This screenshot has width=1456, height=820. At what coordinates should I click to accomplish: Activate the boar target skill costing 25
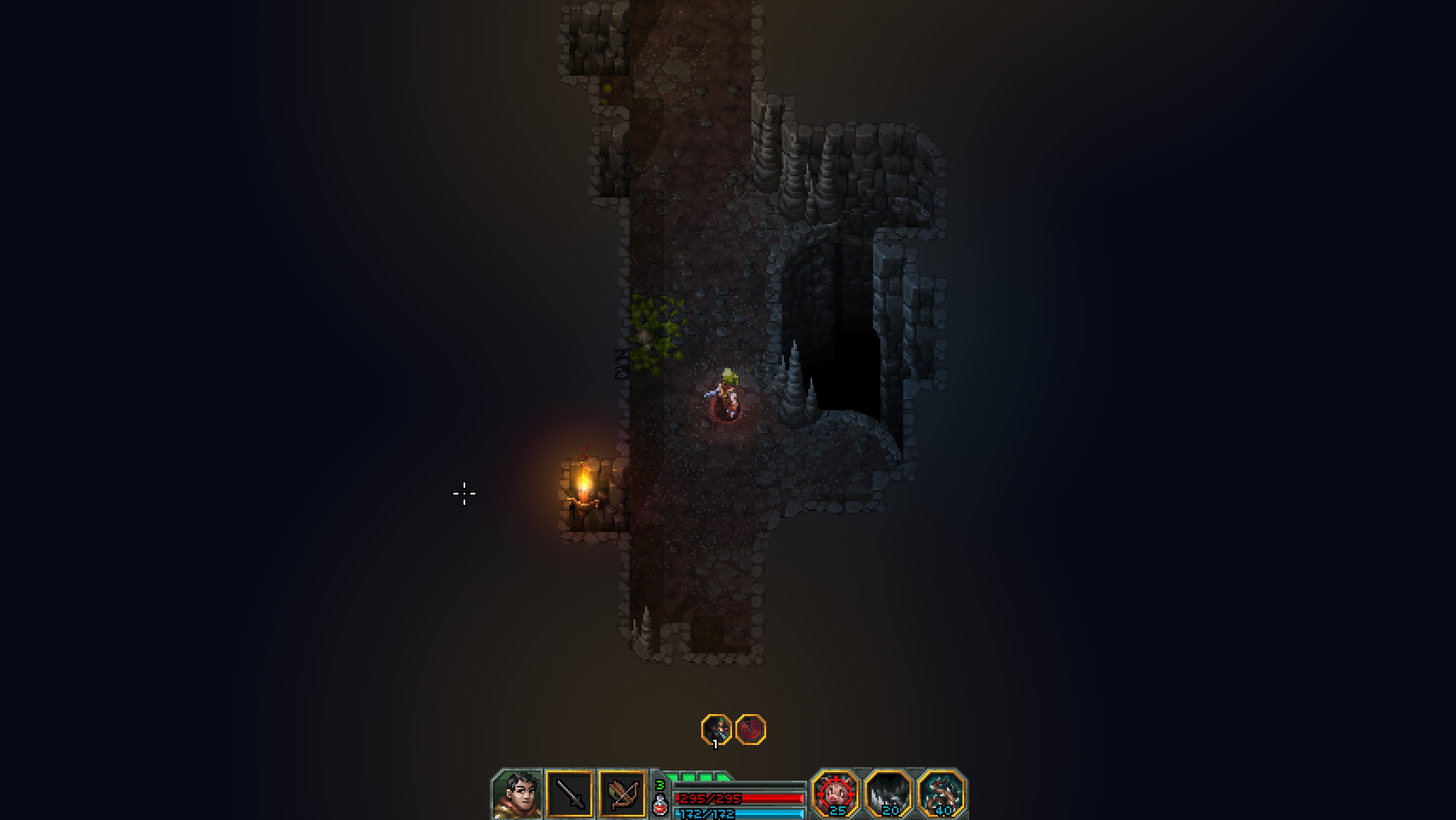[835, 793]
